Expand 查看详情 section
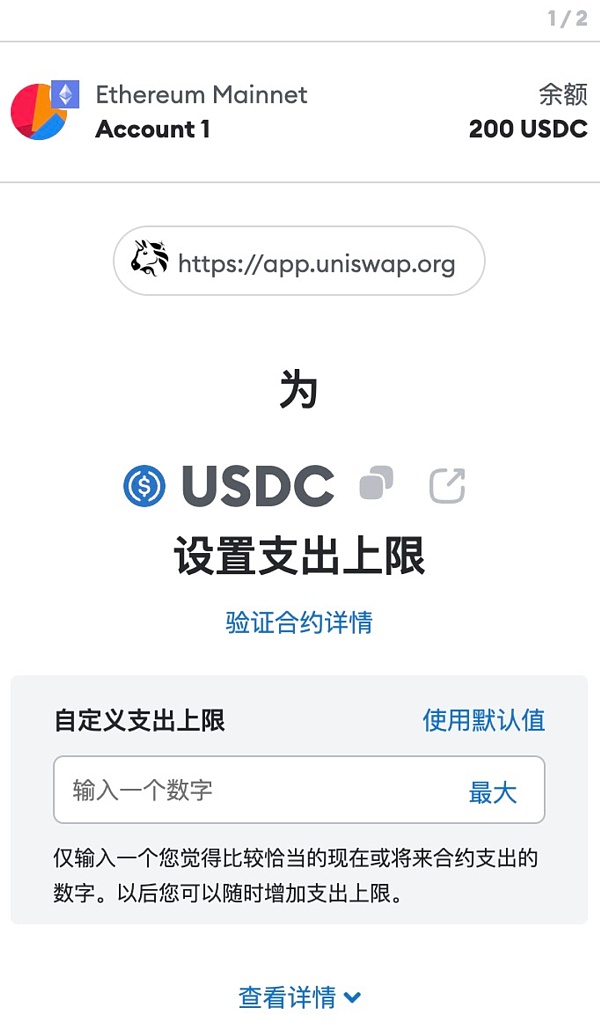Viewport: 600px width, 1028px height. point(299,997)
